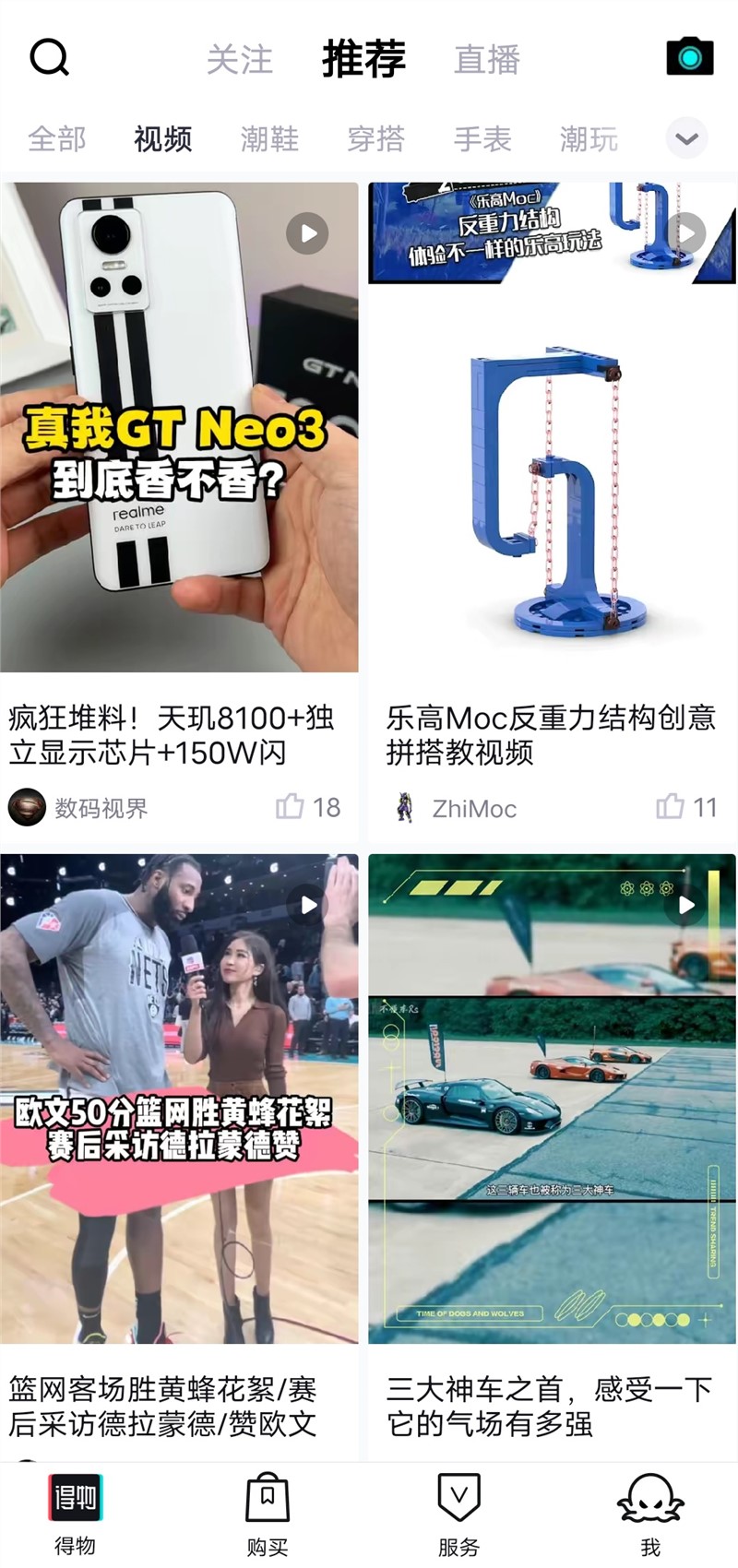This screenshot has height=1568, width=738.
Task: Like the ZhiMoc post
Action: (670, 807)
